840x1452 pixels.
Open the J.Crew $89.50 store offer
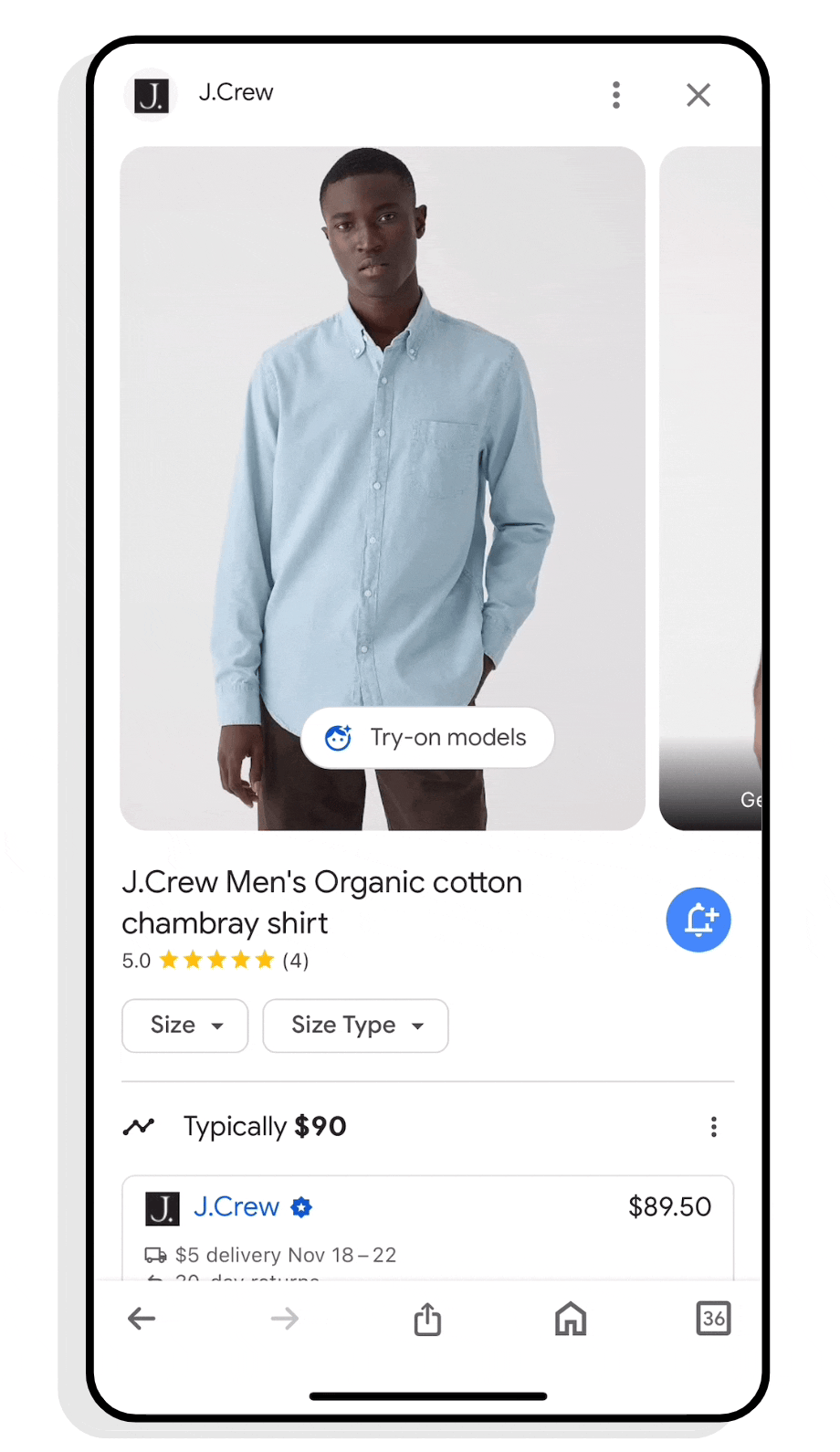pos(427,1227)
